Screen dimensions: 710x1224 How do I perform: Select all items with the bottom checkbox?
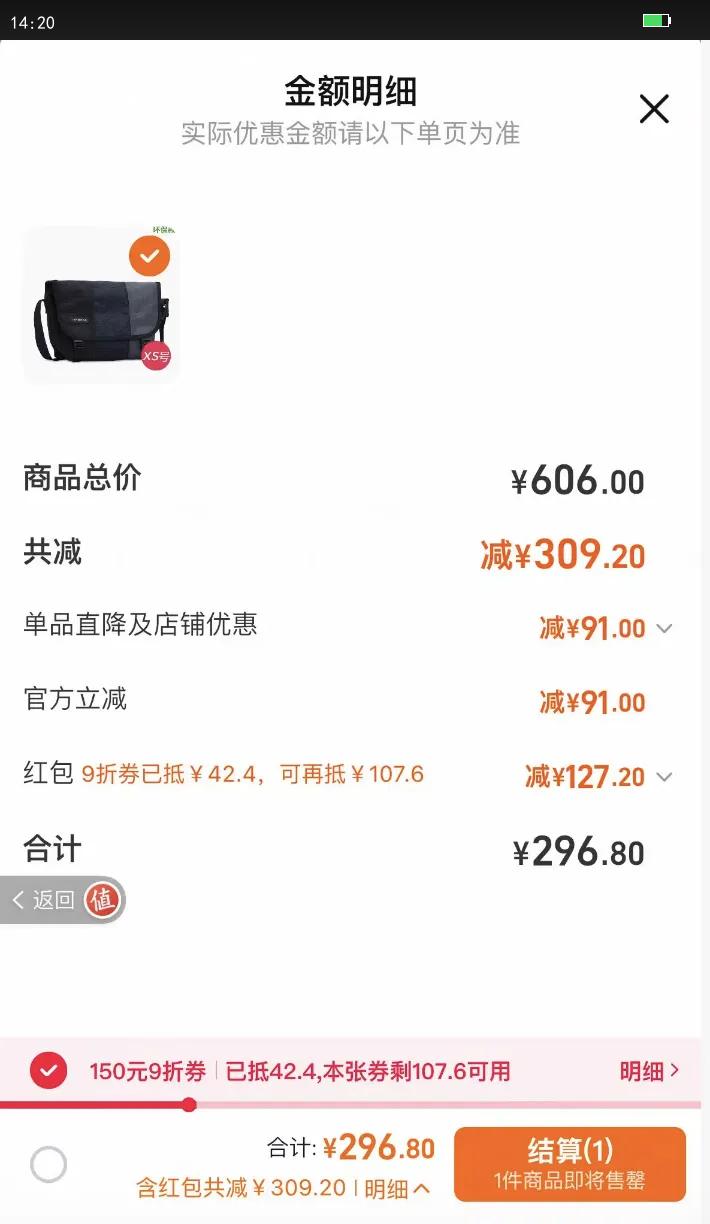pyautogui.click(x=48, y=1164)
